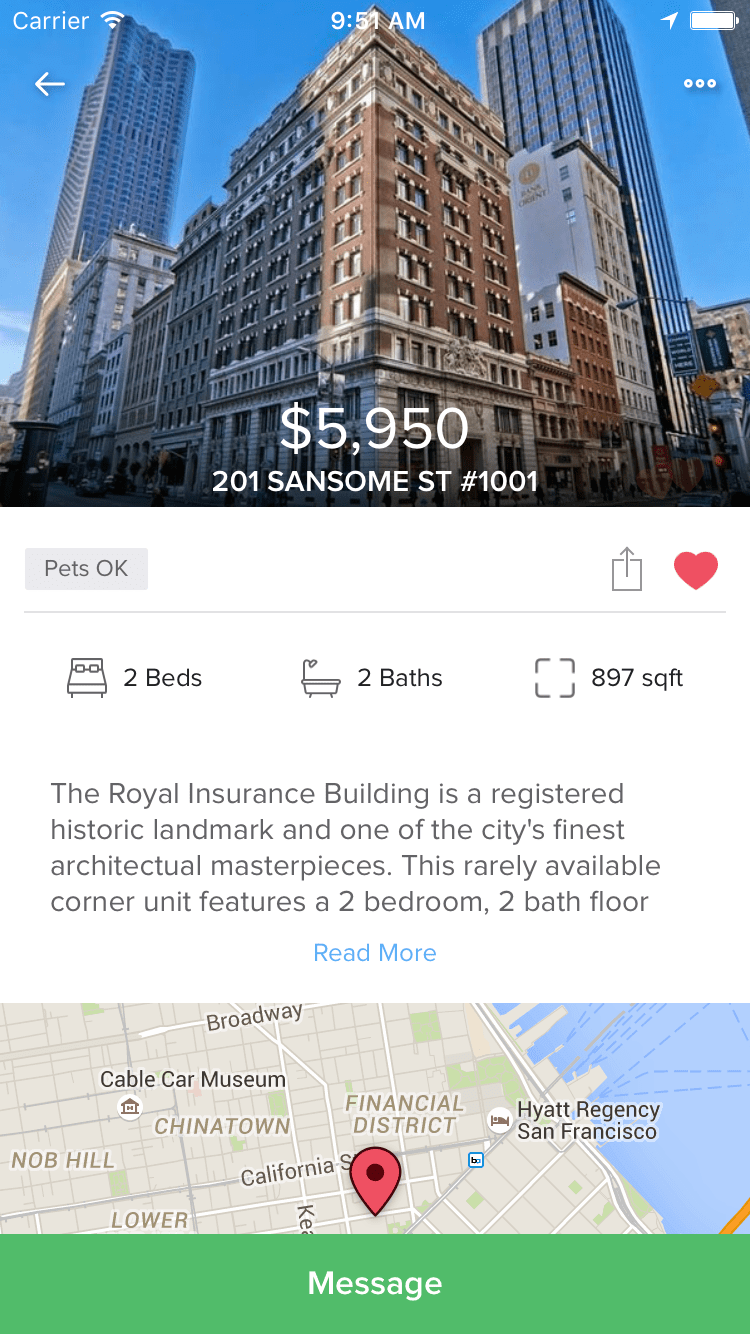Screen dimensions: 750x1334
Task: Unfavorite the listing via the red heart
Action: (x=696, y=569)
